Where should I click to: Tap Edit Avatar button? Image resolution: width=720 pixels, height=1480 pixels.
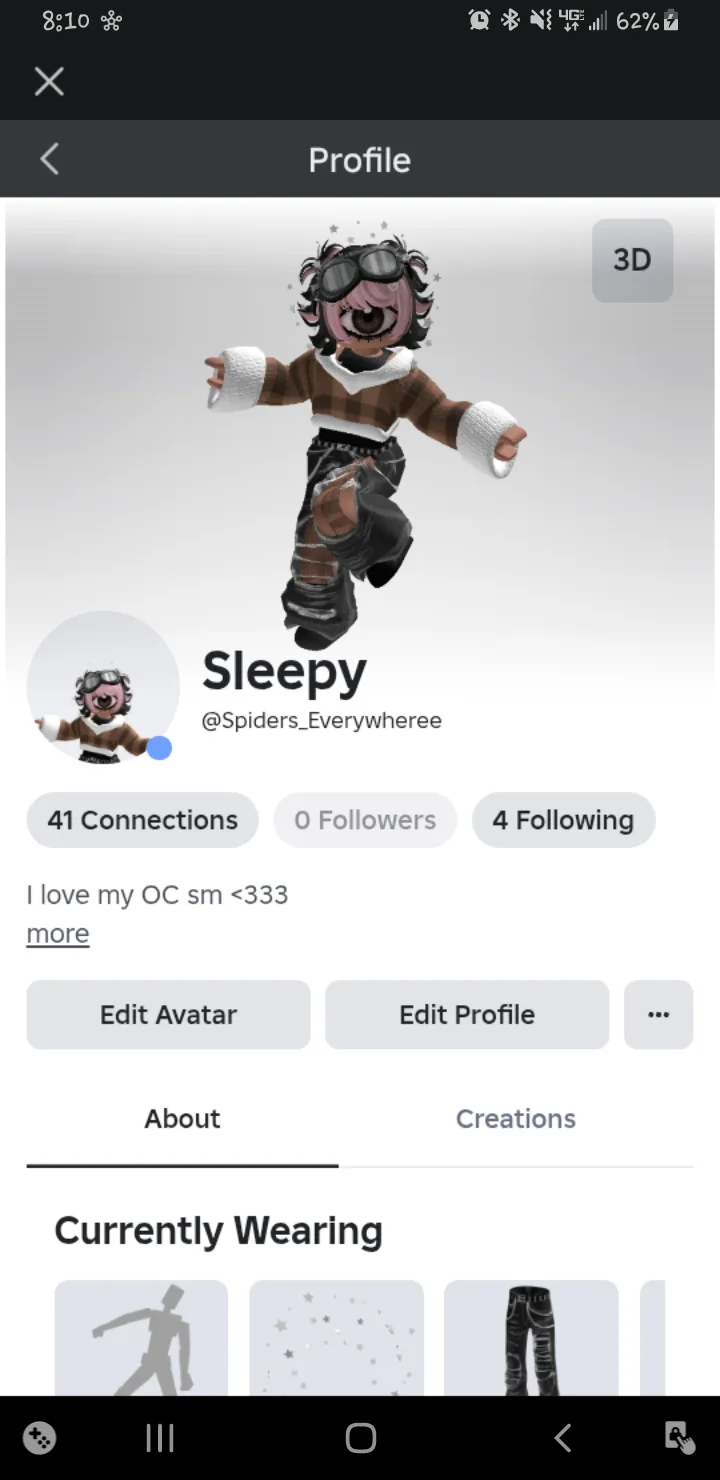point(168,1014)
